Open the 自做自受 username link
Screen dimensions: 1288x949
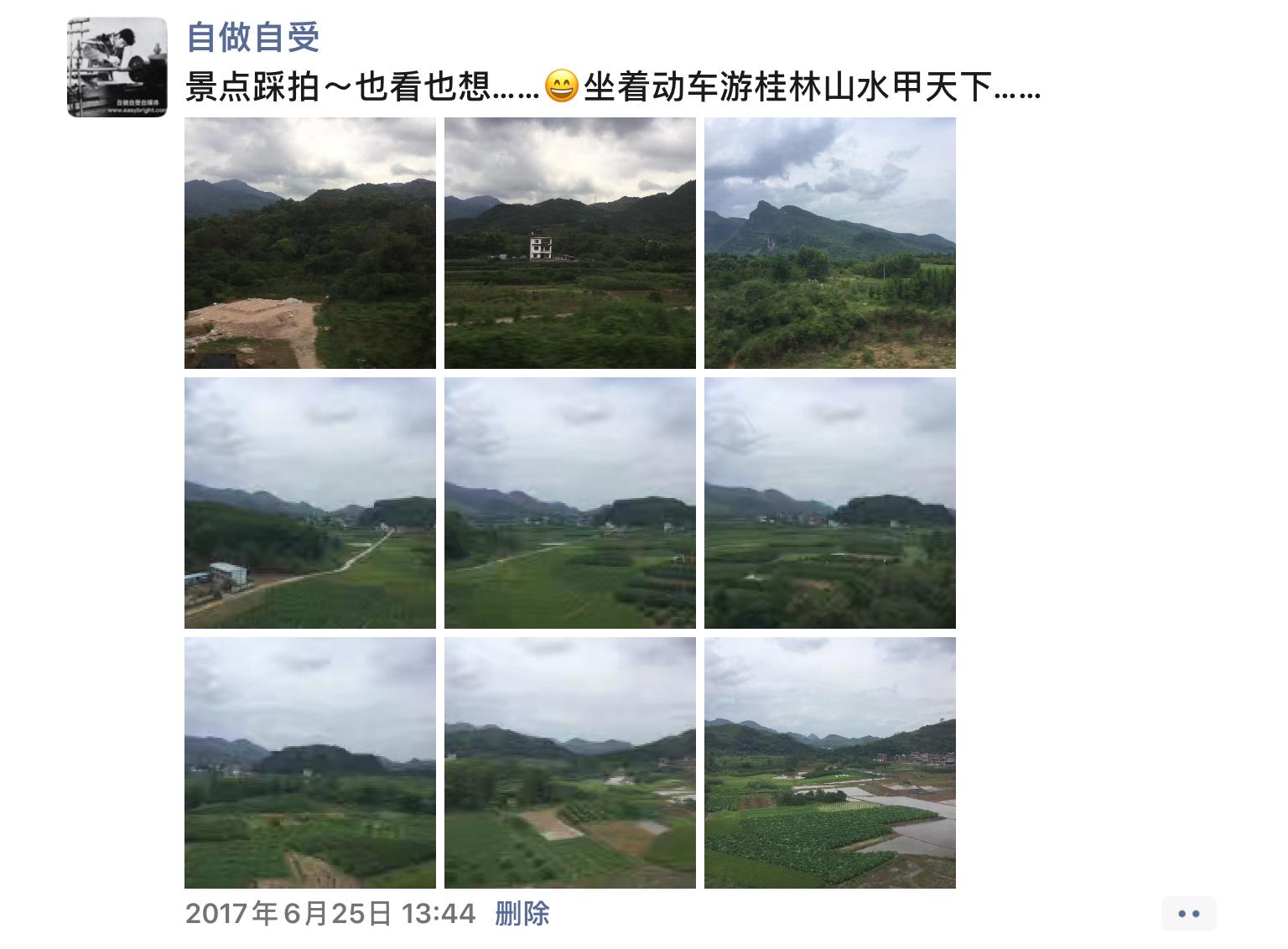click(252, 38)
